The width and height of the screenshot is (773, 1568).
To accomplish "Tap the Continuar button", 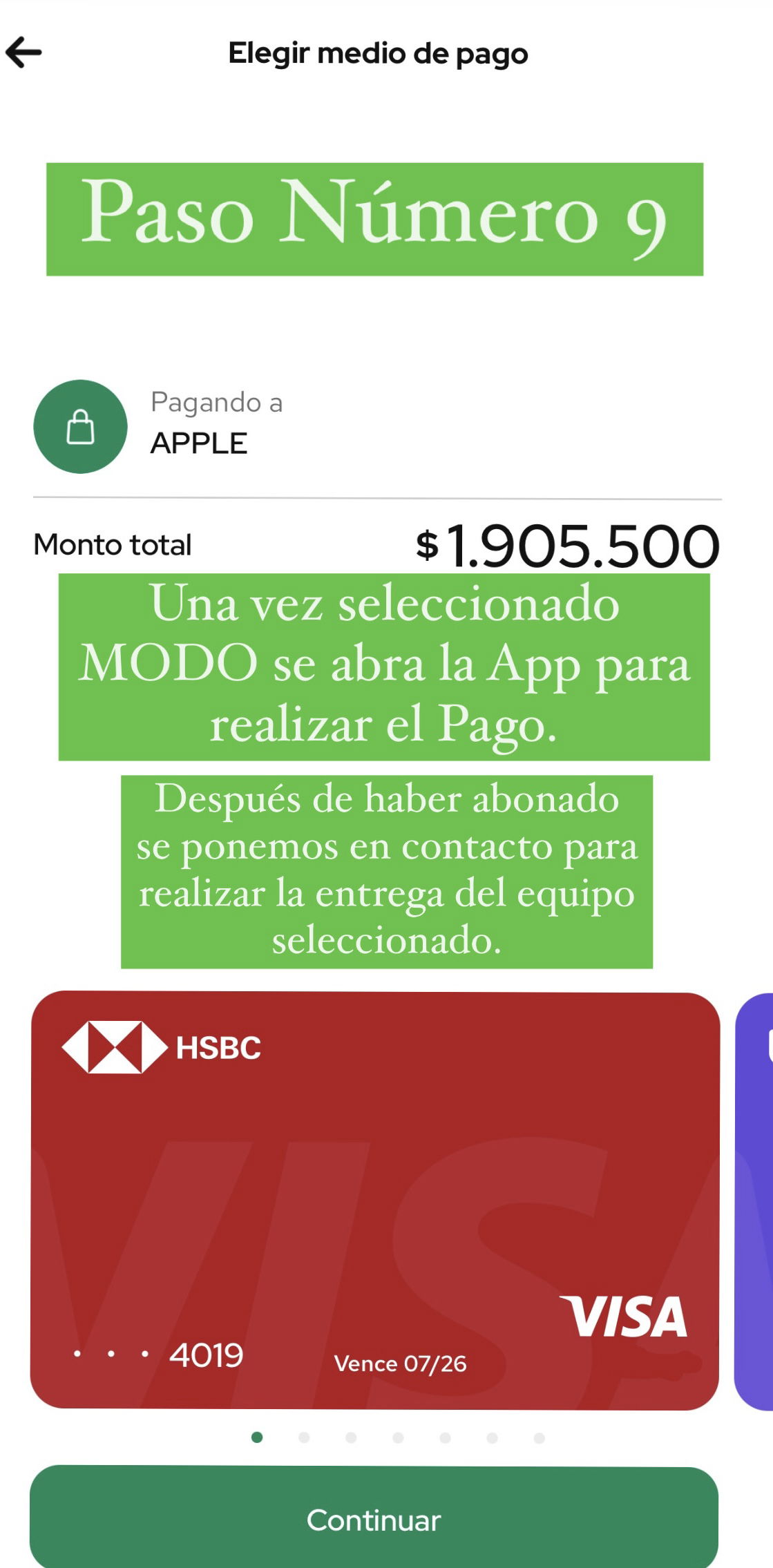I will pos(374,1519).
